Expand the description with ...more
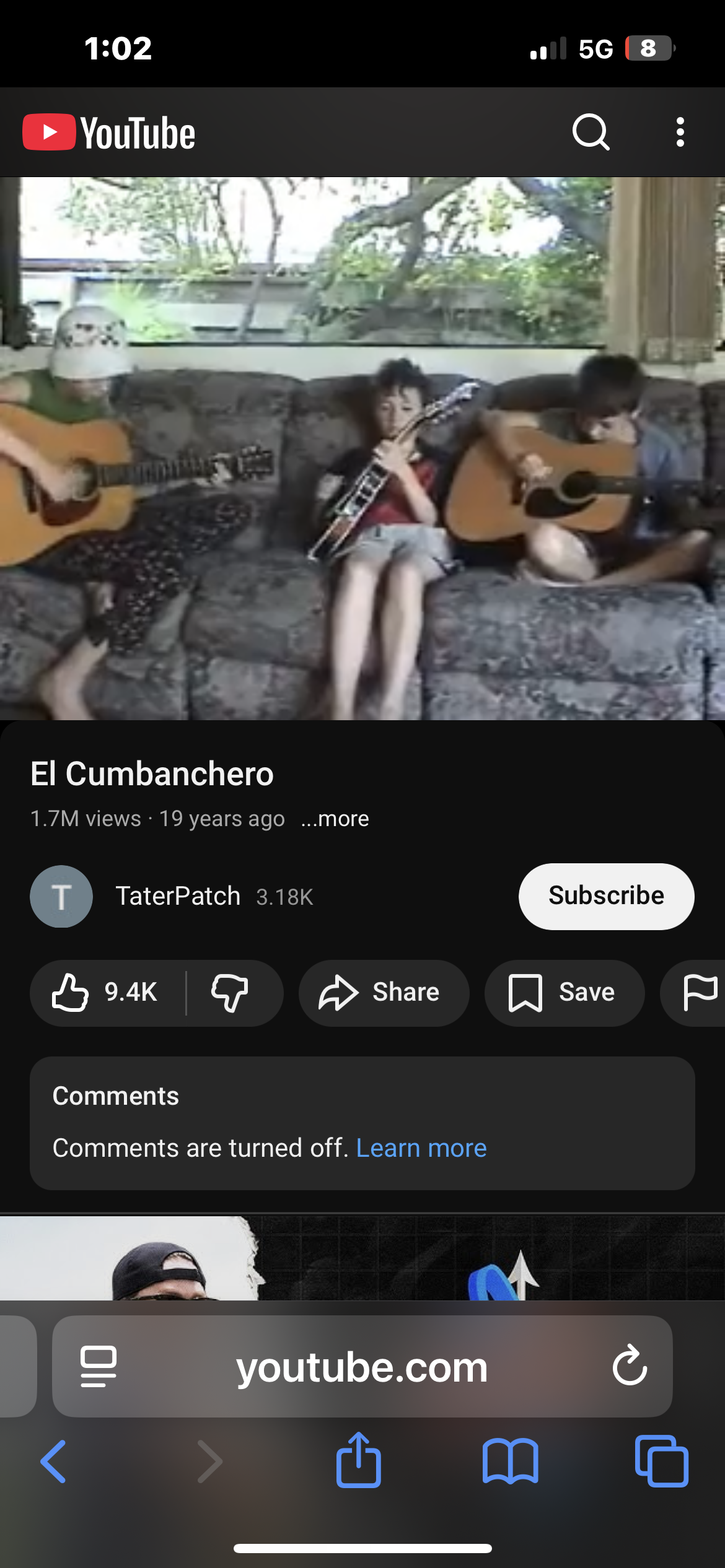 click(x=335, y=819)
